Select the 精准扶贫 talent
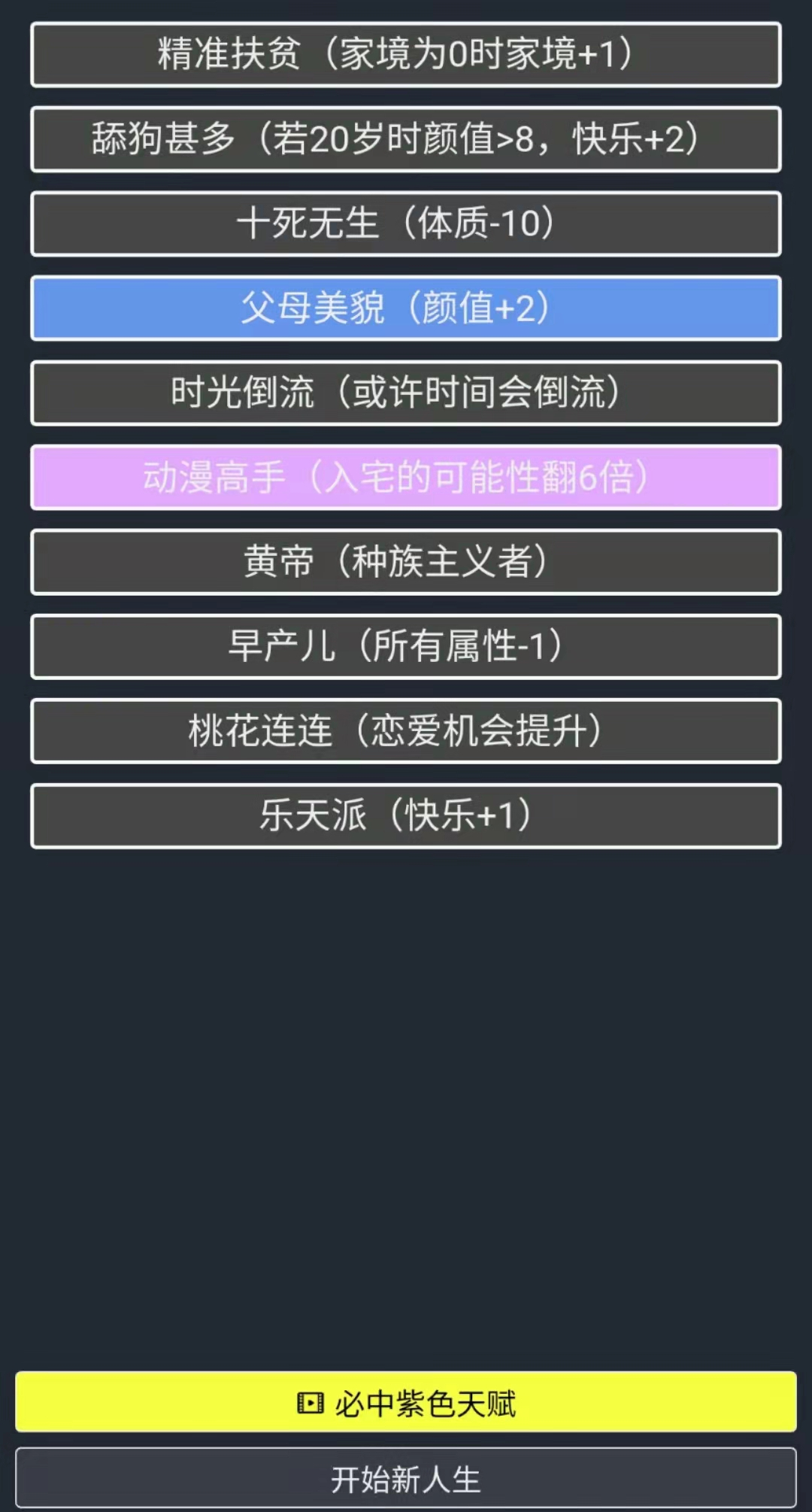Viewport: 812px width, 1512px height. [x=406, y=55]
